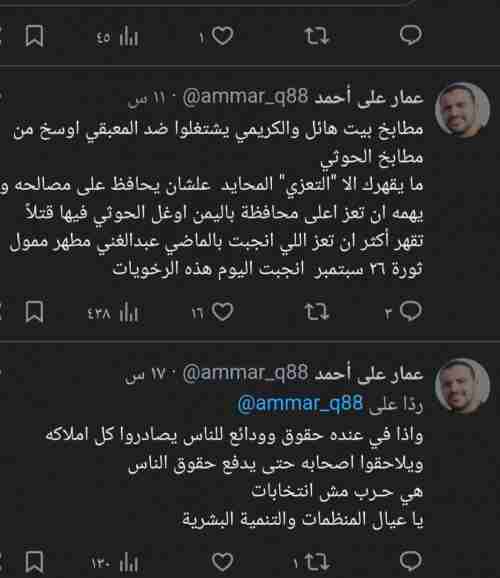Bookmark the top tweet with ٤٥ views
The height and width of the screenshot is (578, 500).
point(34,36)
